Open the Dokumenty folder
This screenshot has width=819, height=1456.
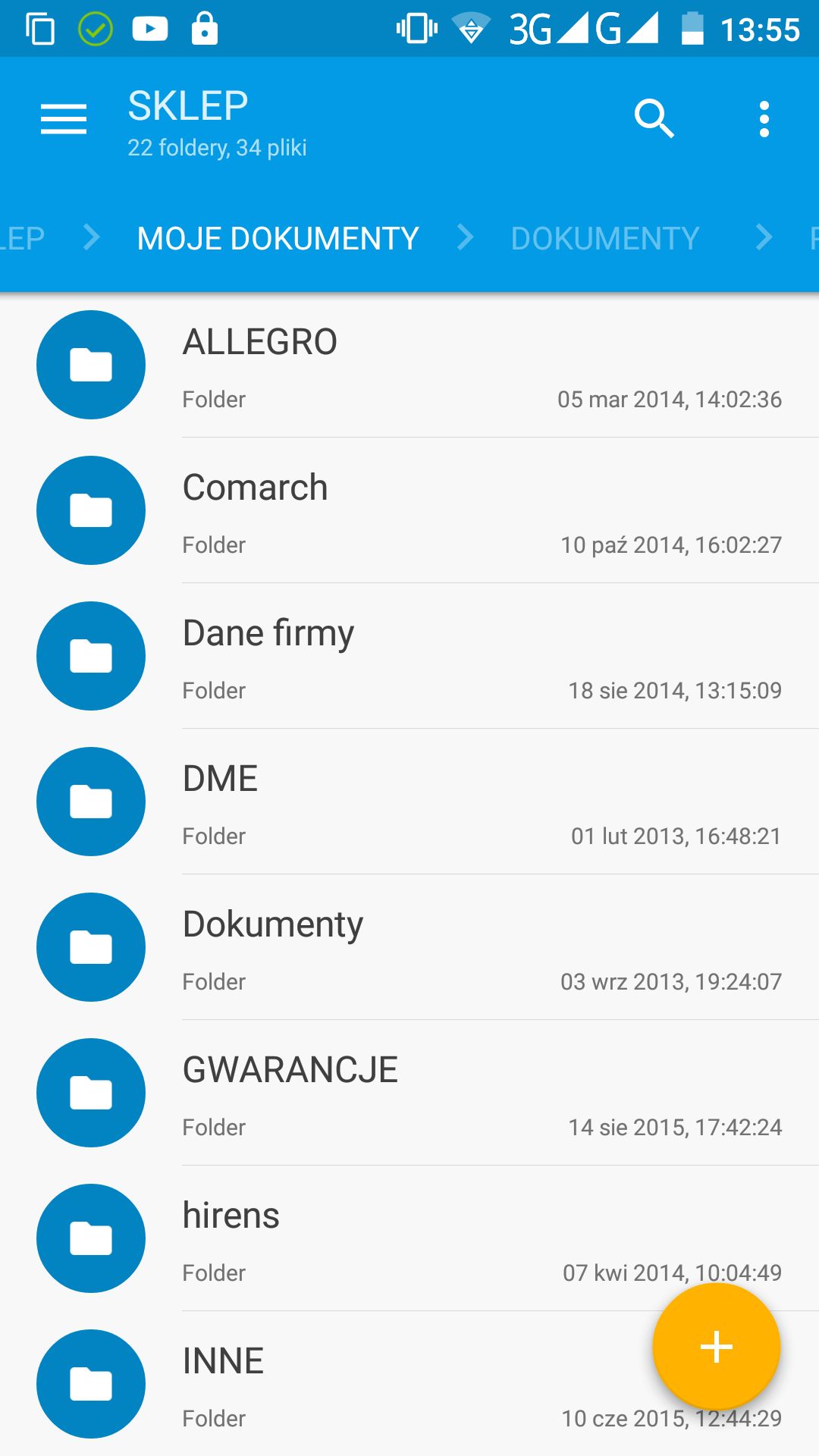pyautogui.click(x=409, y=947)
